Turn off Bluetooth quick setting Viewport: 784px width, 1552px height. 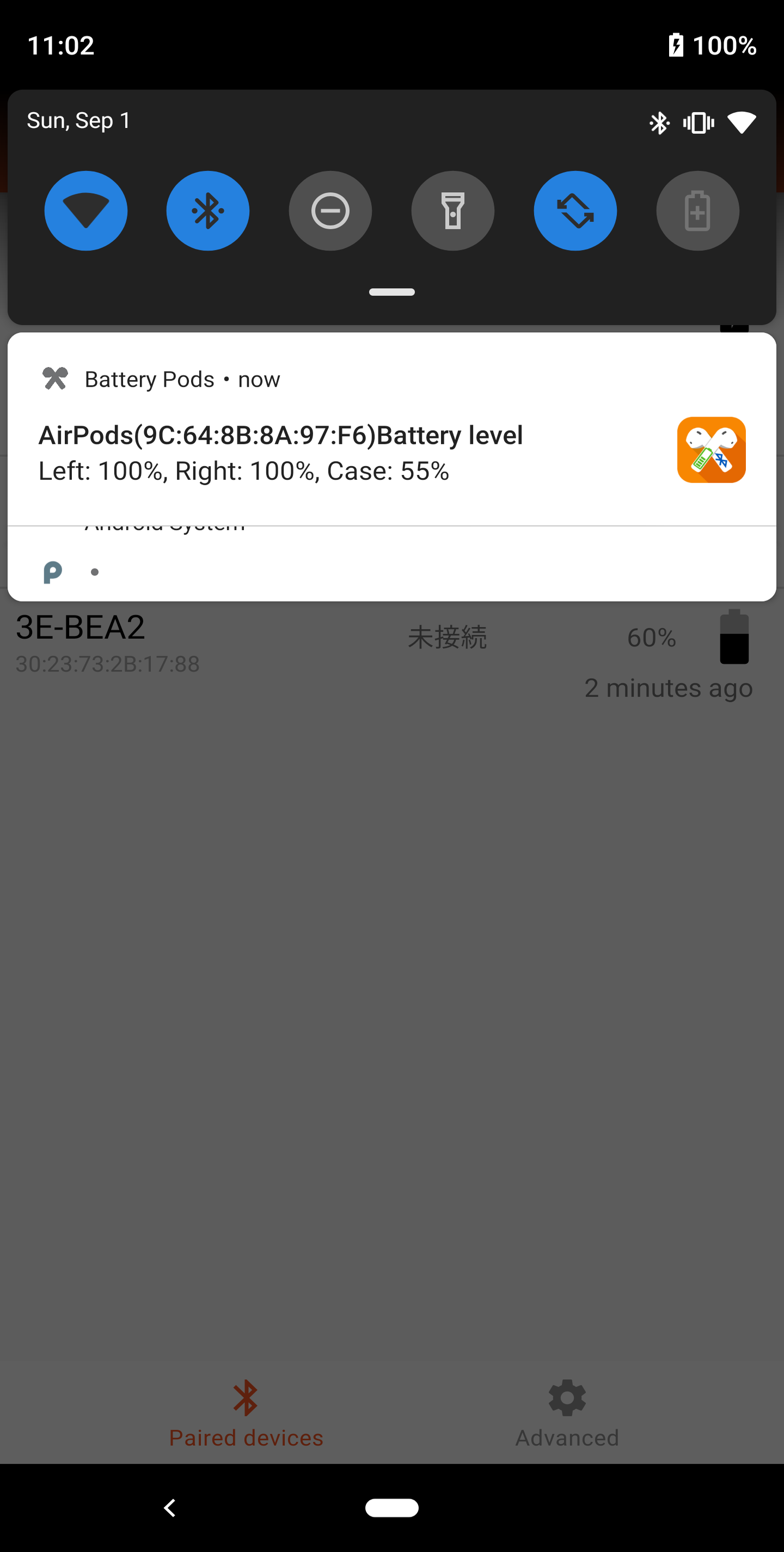tap(208, 210)
